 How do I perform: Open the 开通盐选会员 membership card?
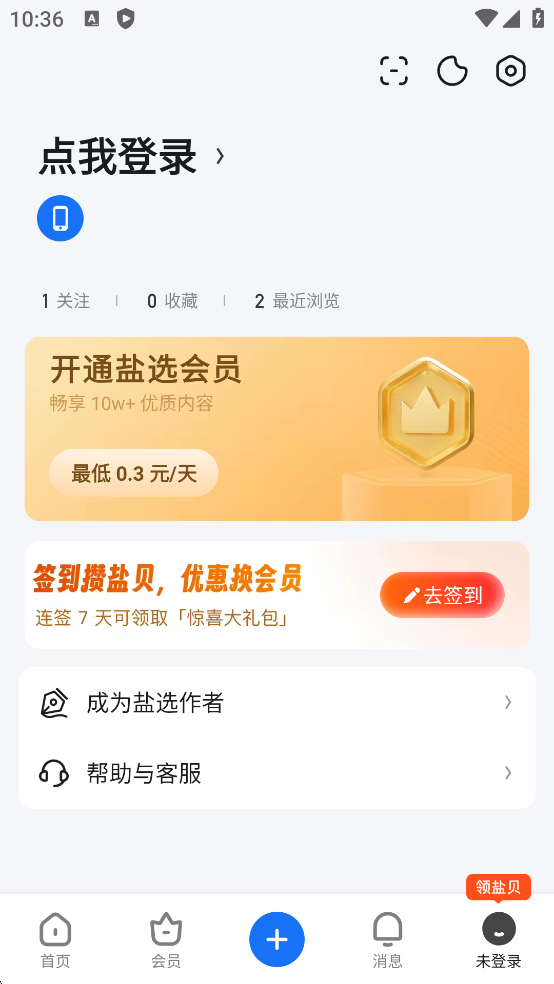tap(277, 429)
